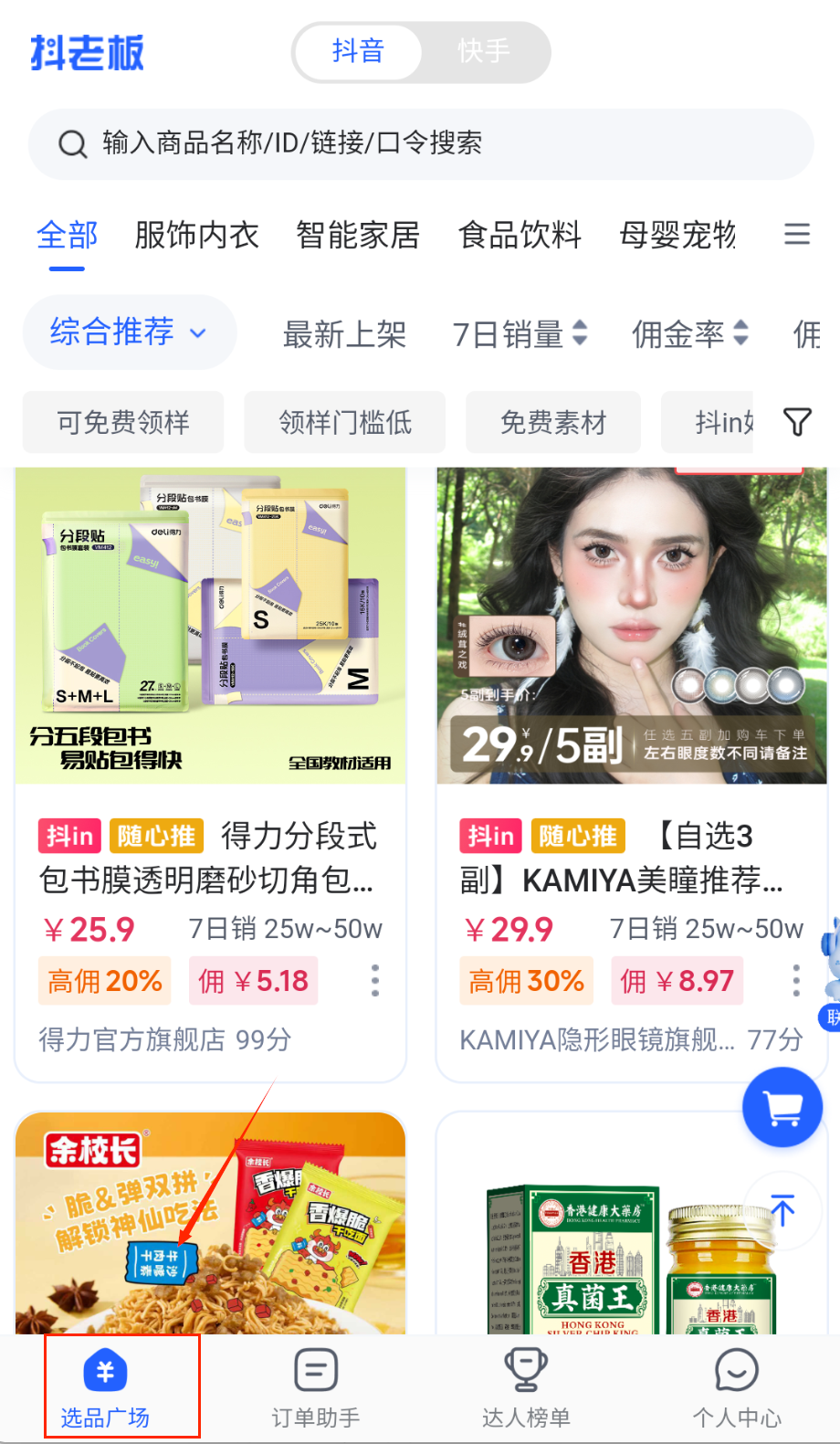The width and height of the screenshot is (840, 1444).
Task: Switch to 智能家居 category
Action: 358,236
